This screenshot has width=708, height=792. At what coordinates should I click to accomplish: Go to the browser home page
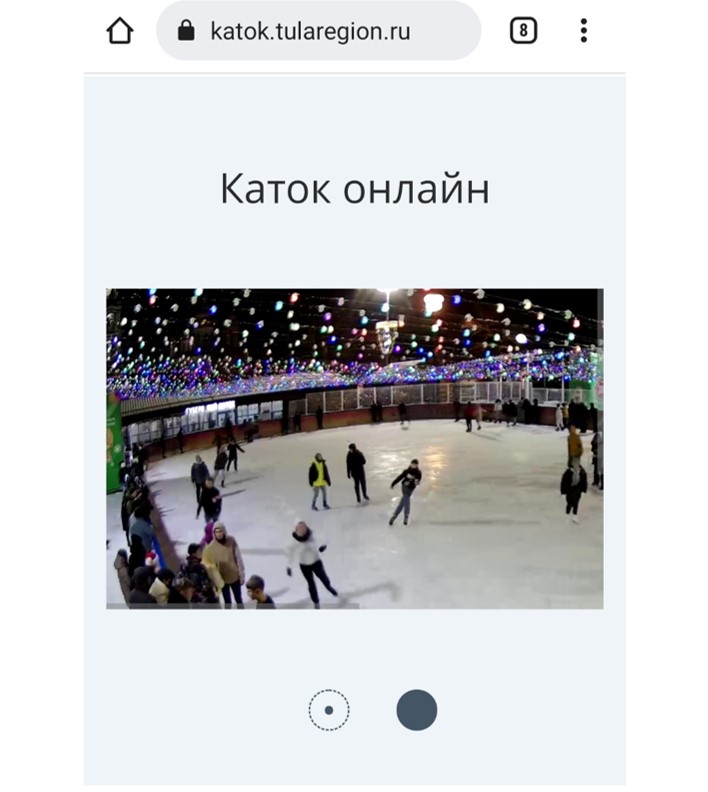119,31
